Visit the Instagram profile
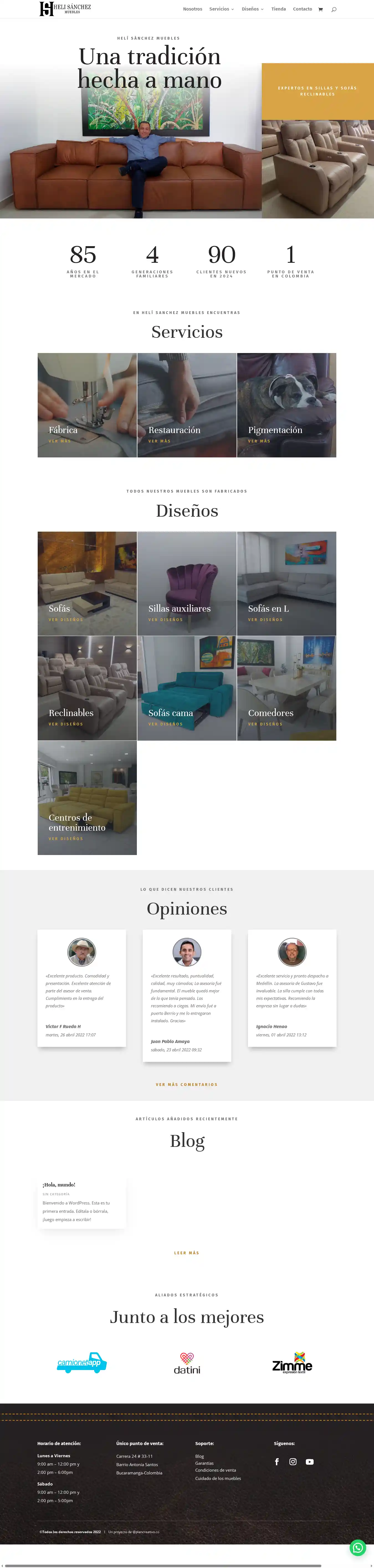This screenshot has height=1568, width=374. point(293,1462)
